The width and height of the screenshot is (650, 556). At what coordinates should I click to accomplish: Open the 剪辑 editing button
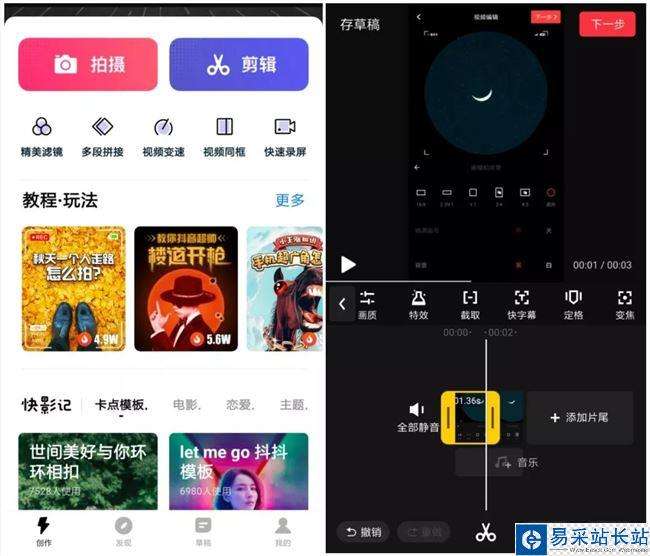pos(238,64)
